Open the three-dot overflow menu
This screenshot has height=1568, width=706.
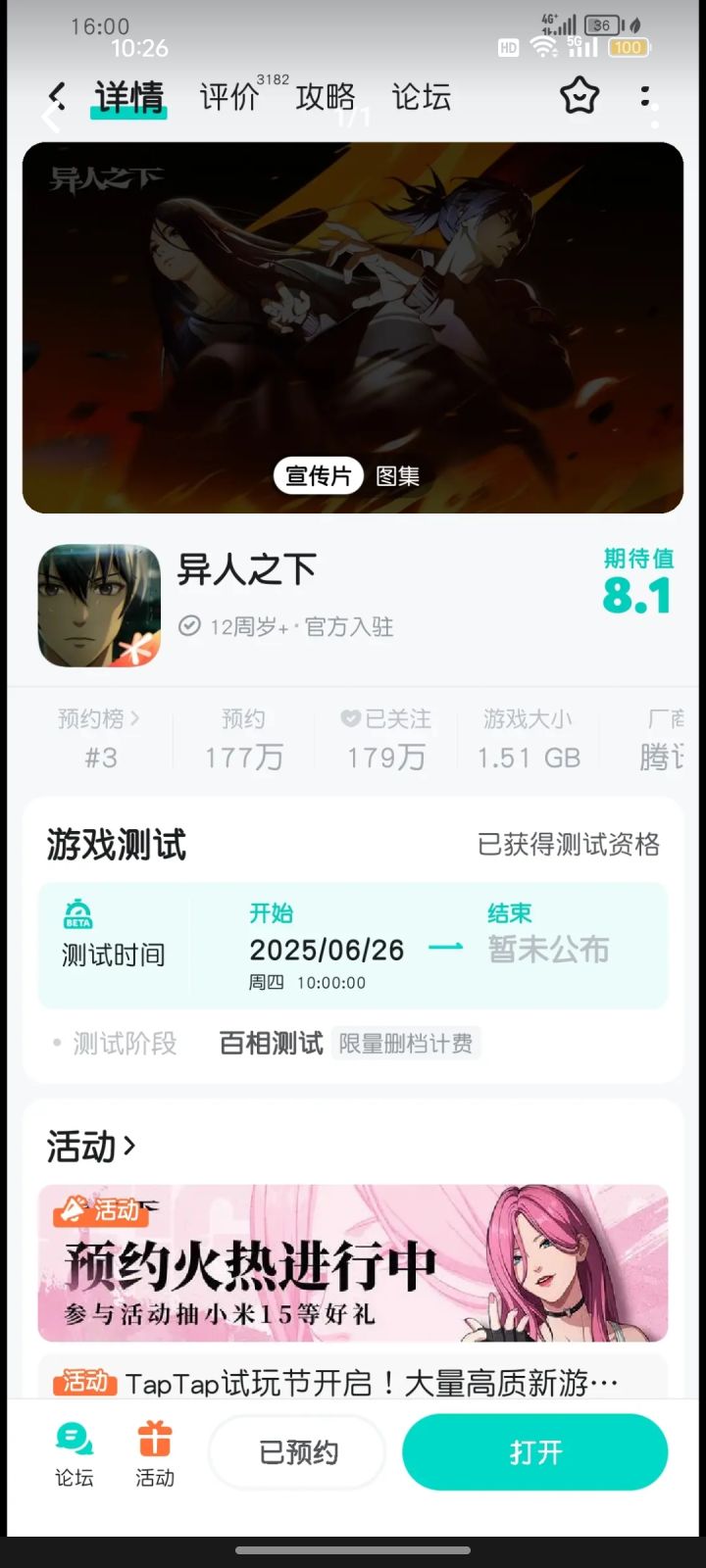click(x=645, y=95)
